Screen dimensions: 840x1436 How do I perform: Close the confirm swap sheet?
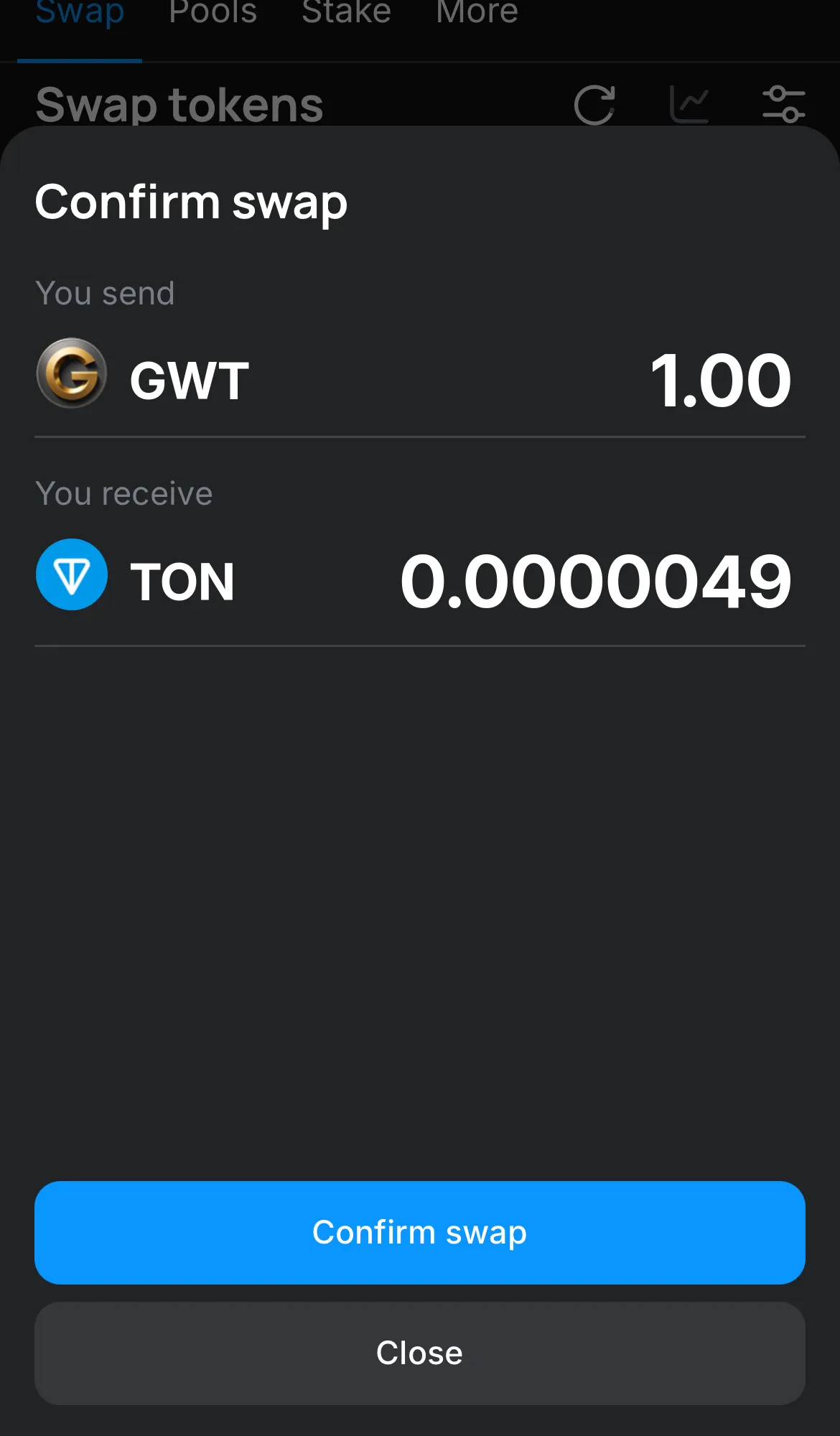click(419, 1353)
